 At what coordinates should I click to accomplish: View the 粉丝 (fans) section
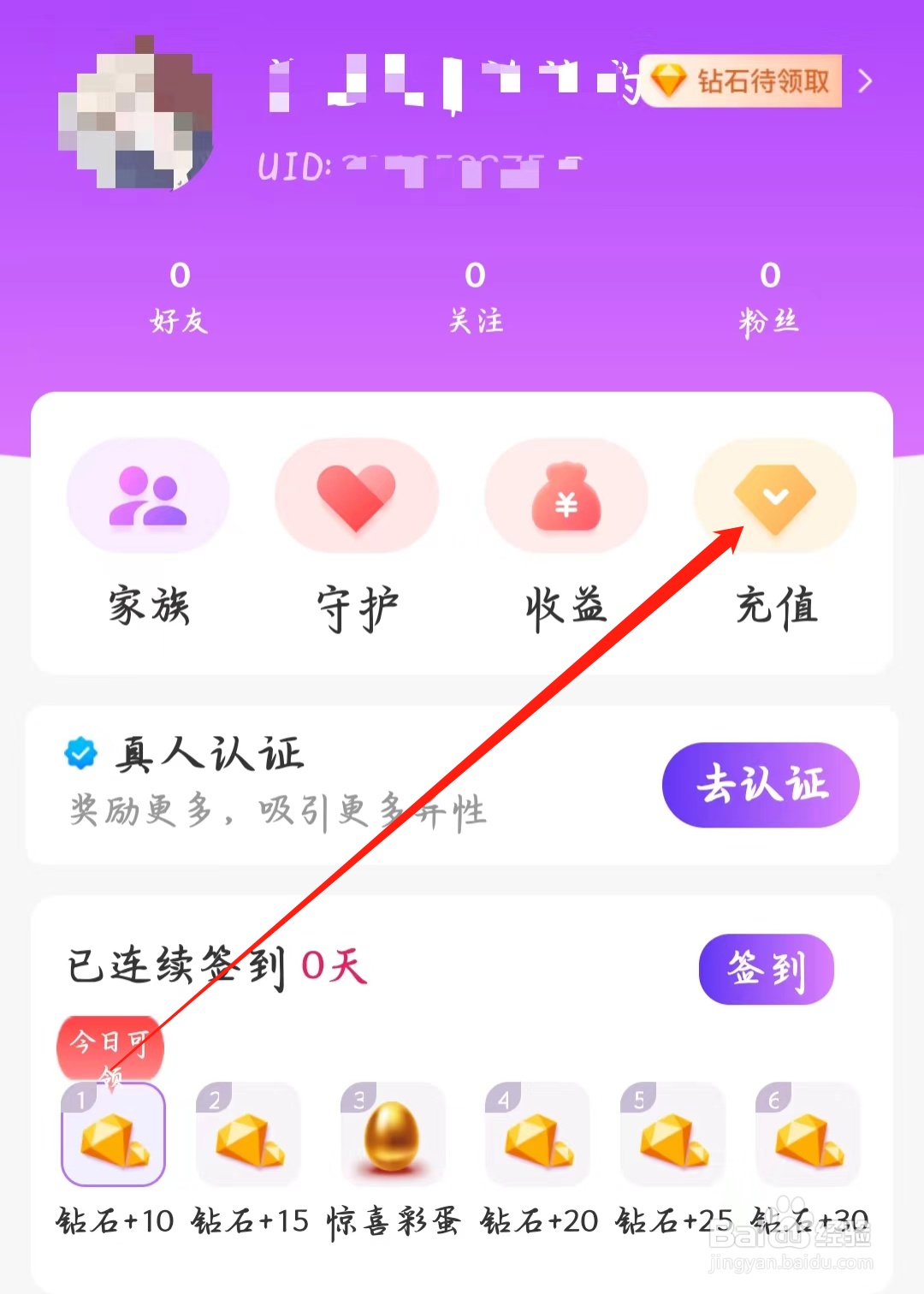point(769,295)
